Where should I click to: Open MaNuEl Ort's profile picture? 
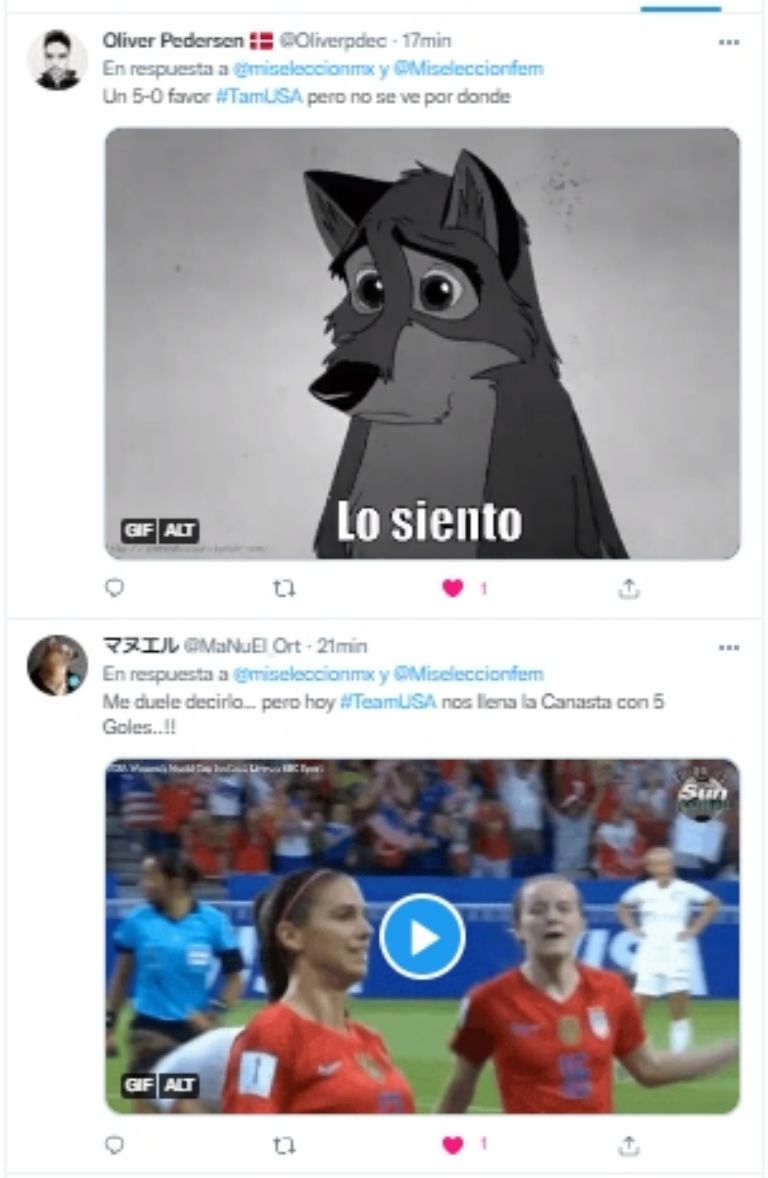coord(56,664)
